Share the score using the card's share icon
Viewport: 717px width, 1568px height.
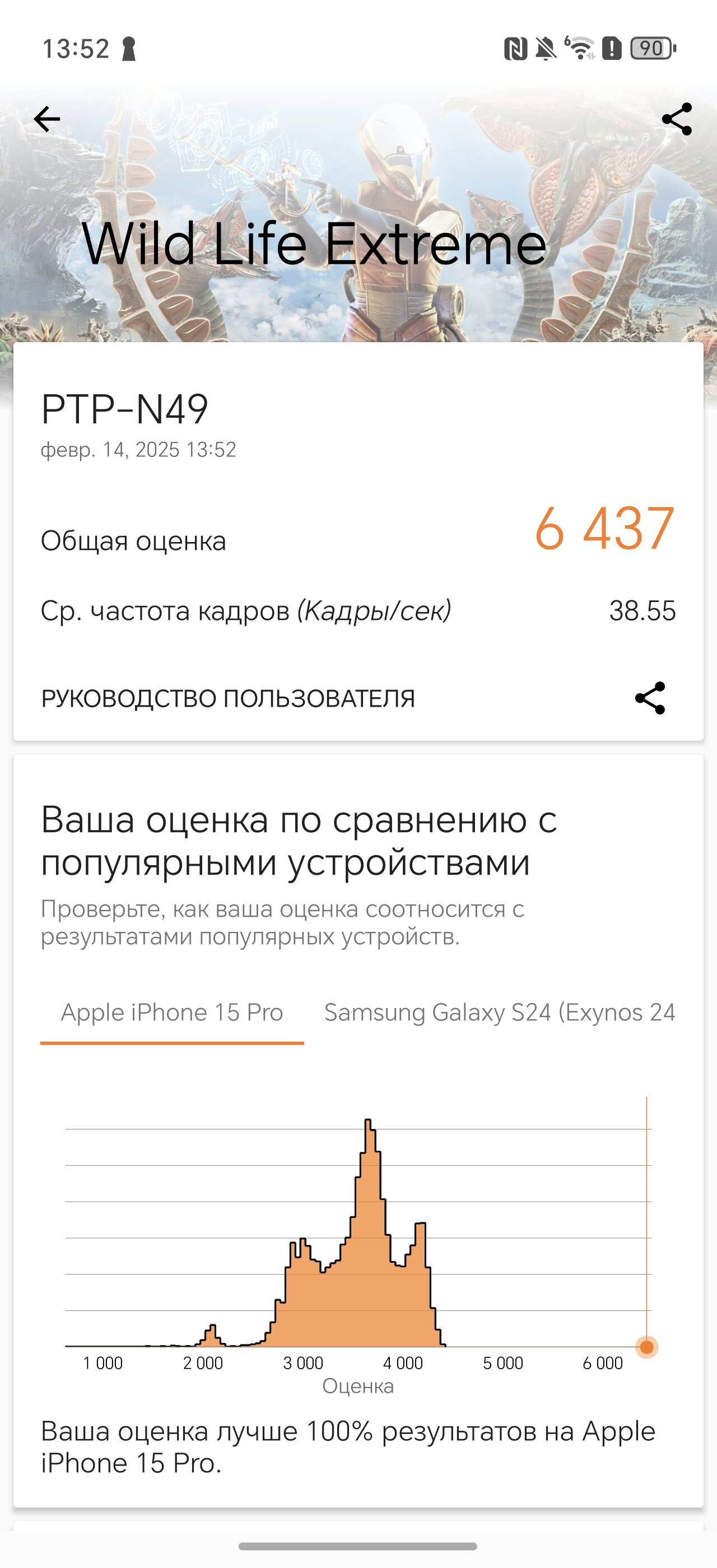[x=650, y=698]
